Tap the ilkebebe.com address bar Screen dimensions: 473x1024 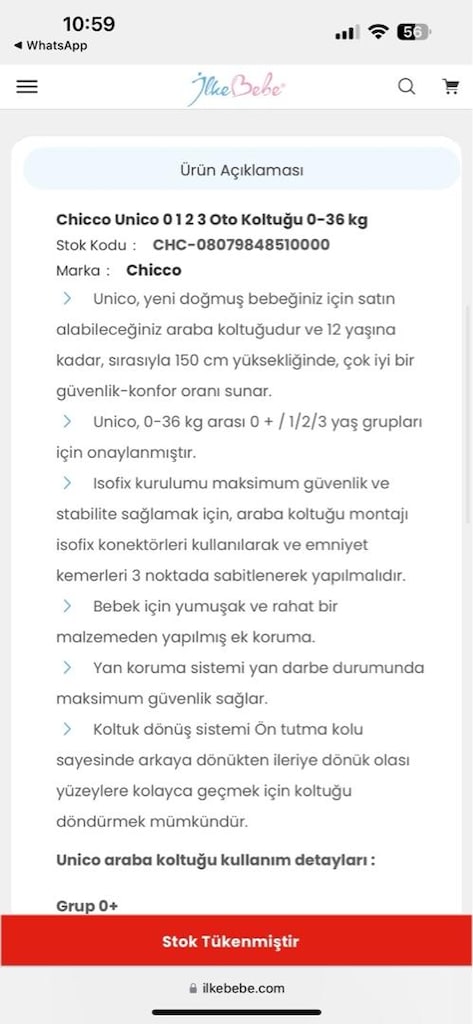pos(236,988)
